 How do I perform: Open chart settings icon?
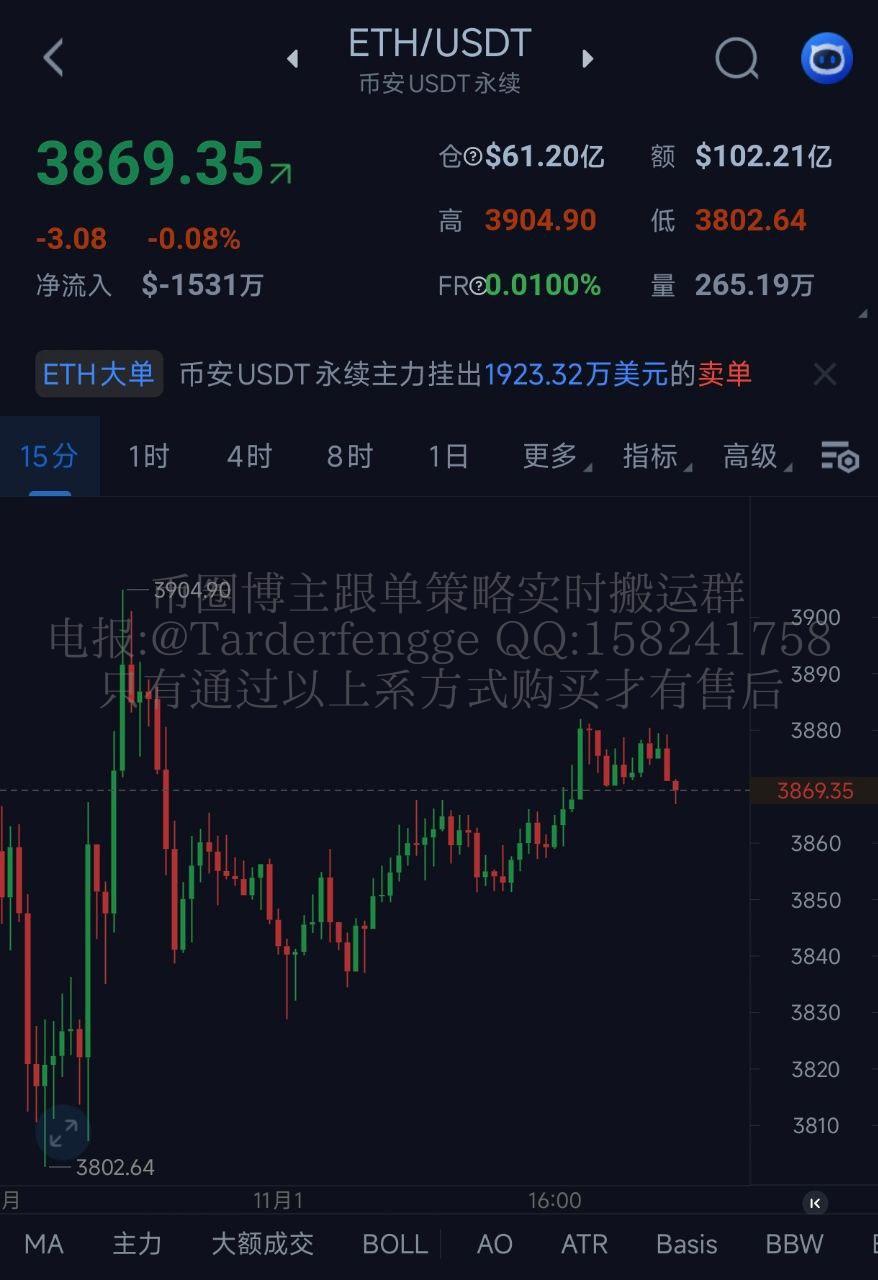[x=840, y=457]
